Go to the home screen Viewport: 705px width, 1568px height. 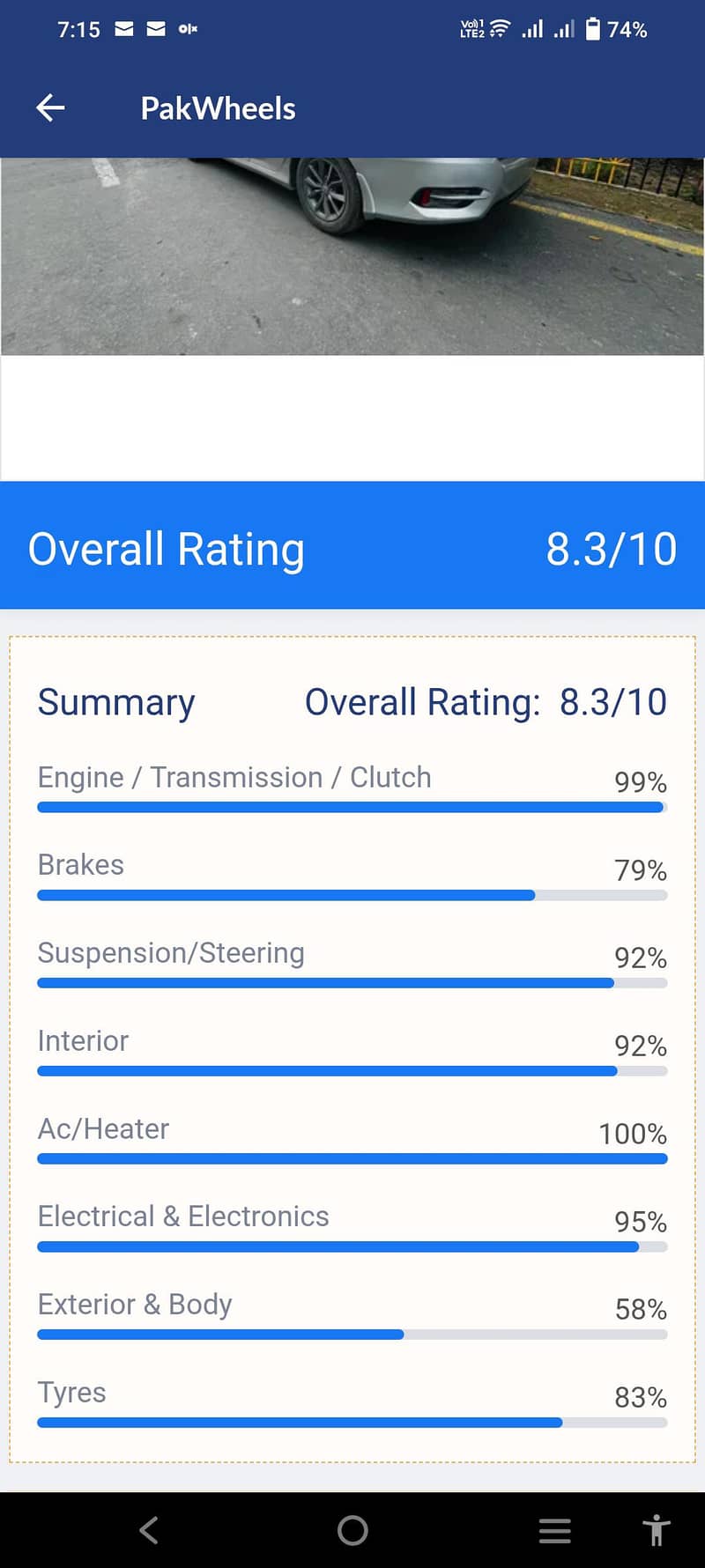352,1530
